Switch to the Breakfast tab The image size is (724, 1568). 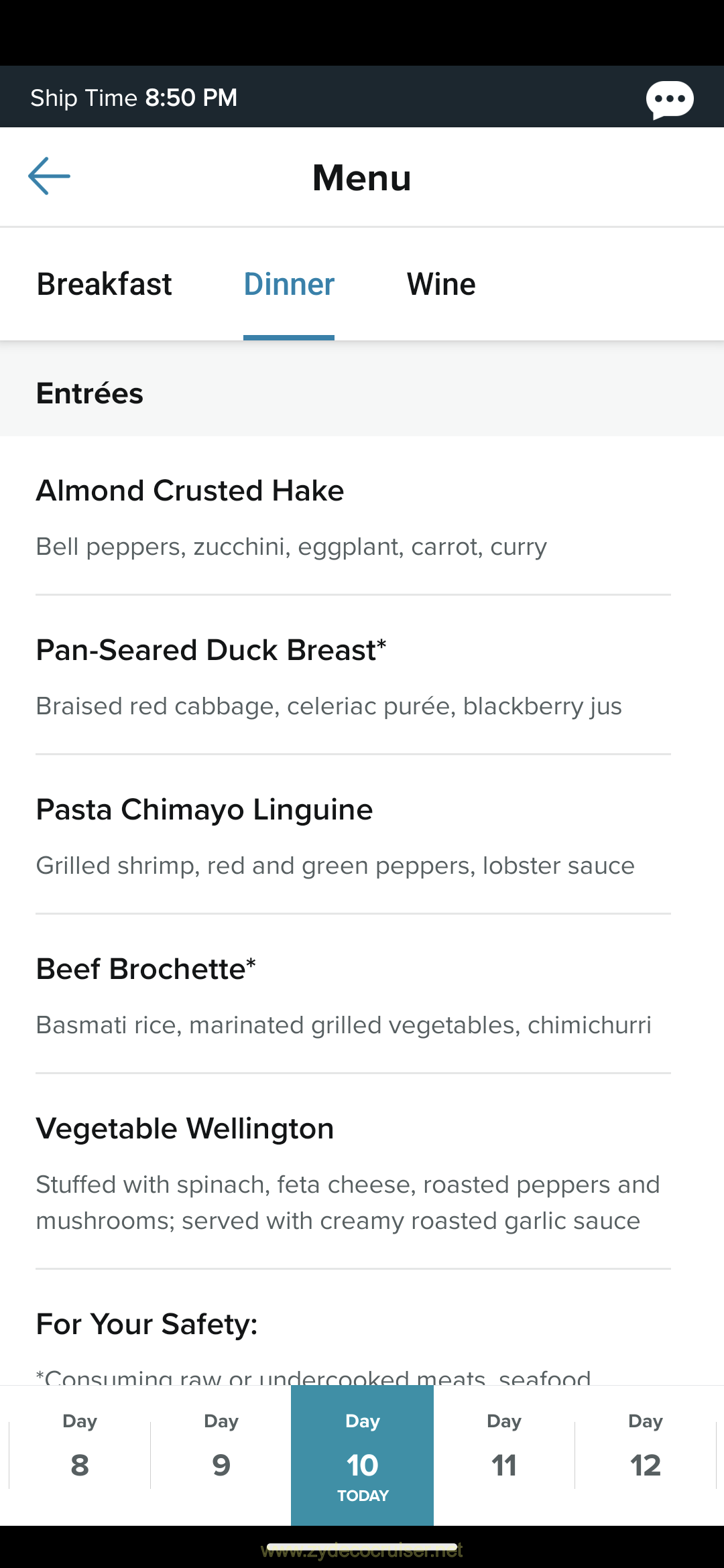(x=105, y=284)
